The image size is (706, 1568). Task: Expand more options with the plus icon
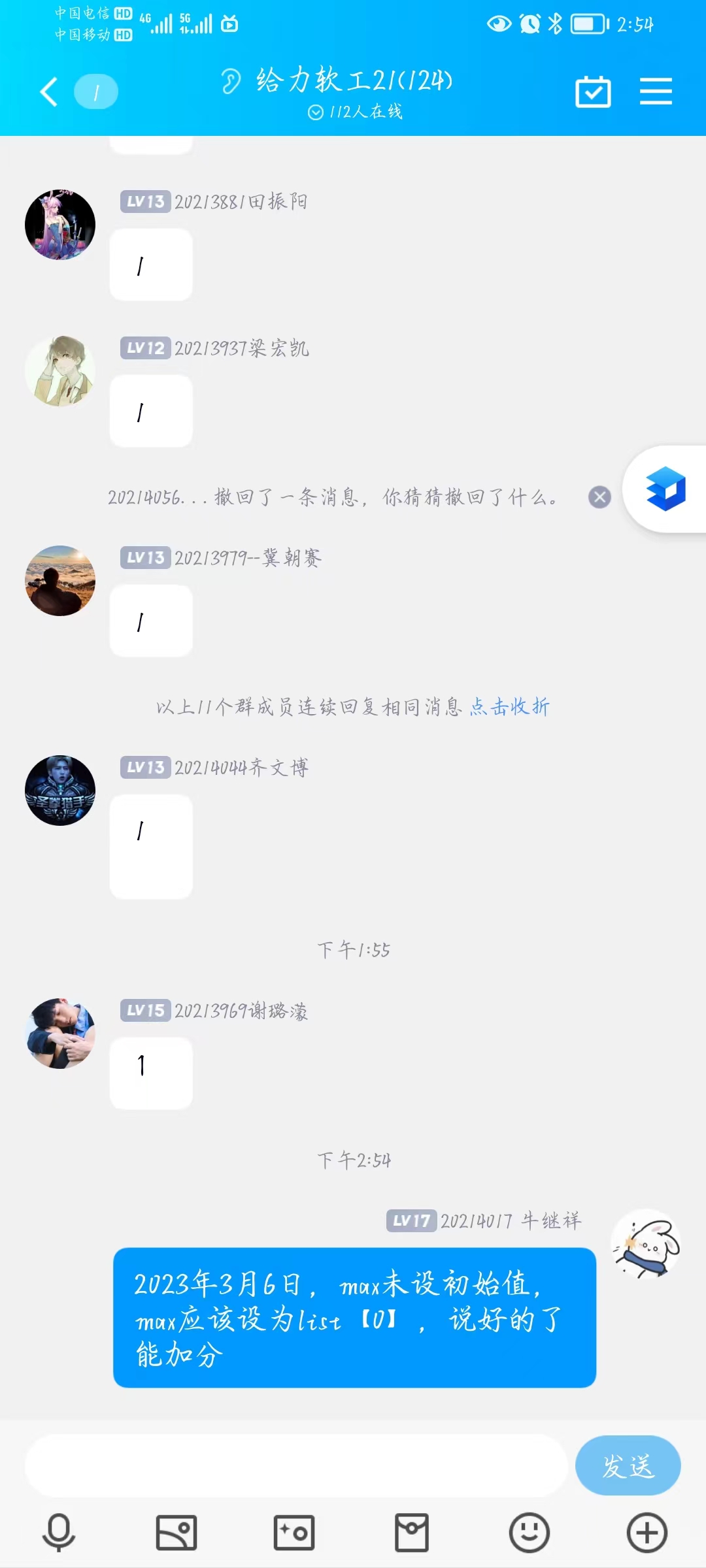pos(647,1532)
